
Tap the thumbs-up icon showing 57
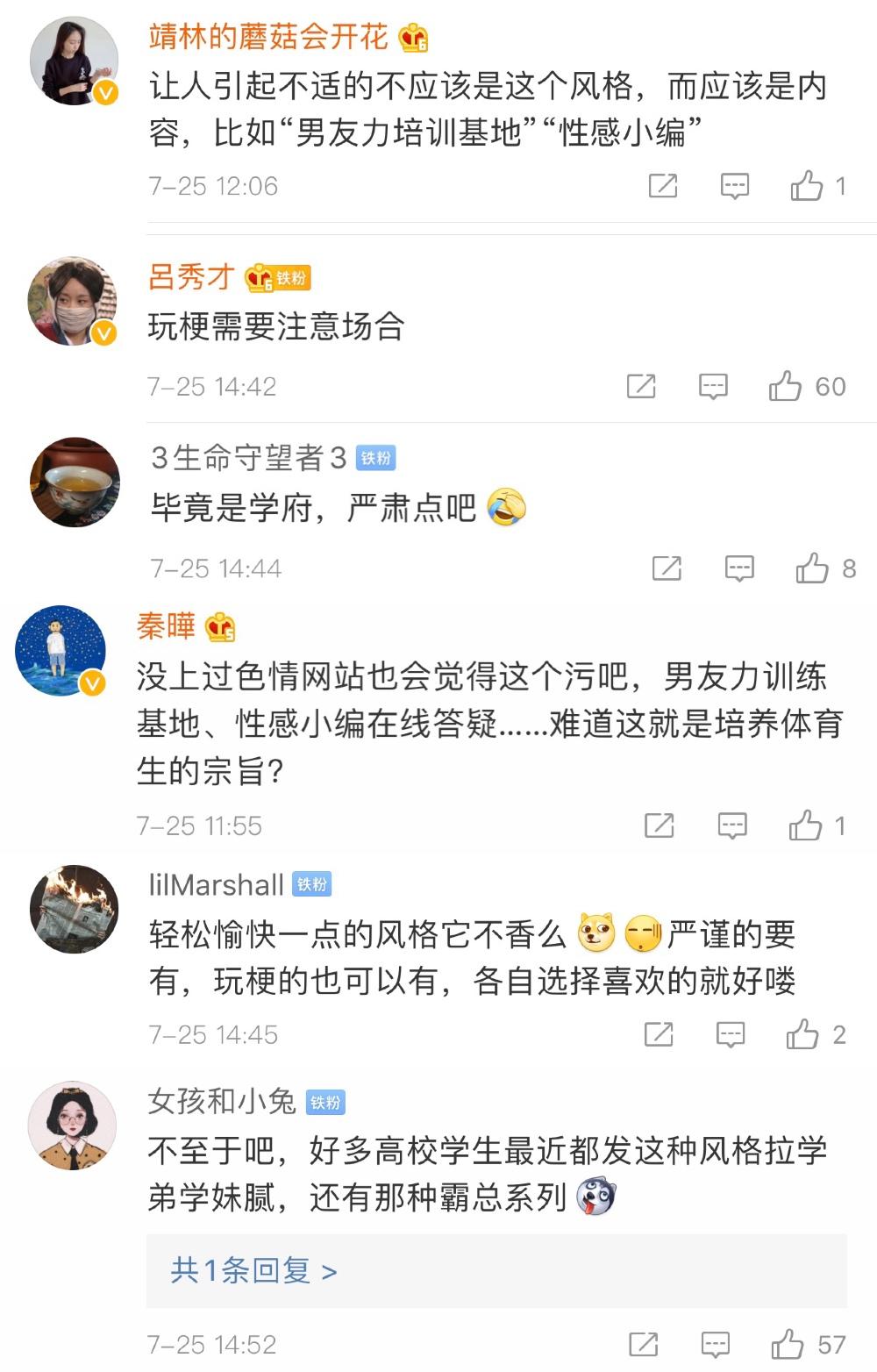pyautogui.click(x=786, y=1342)
